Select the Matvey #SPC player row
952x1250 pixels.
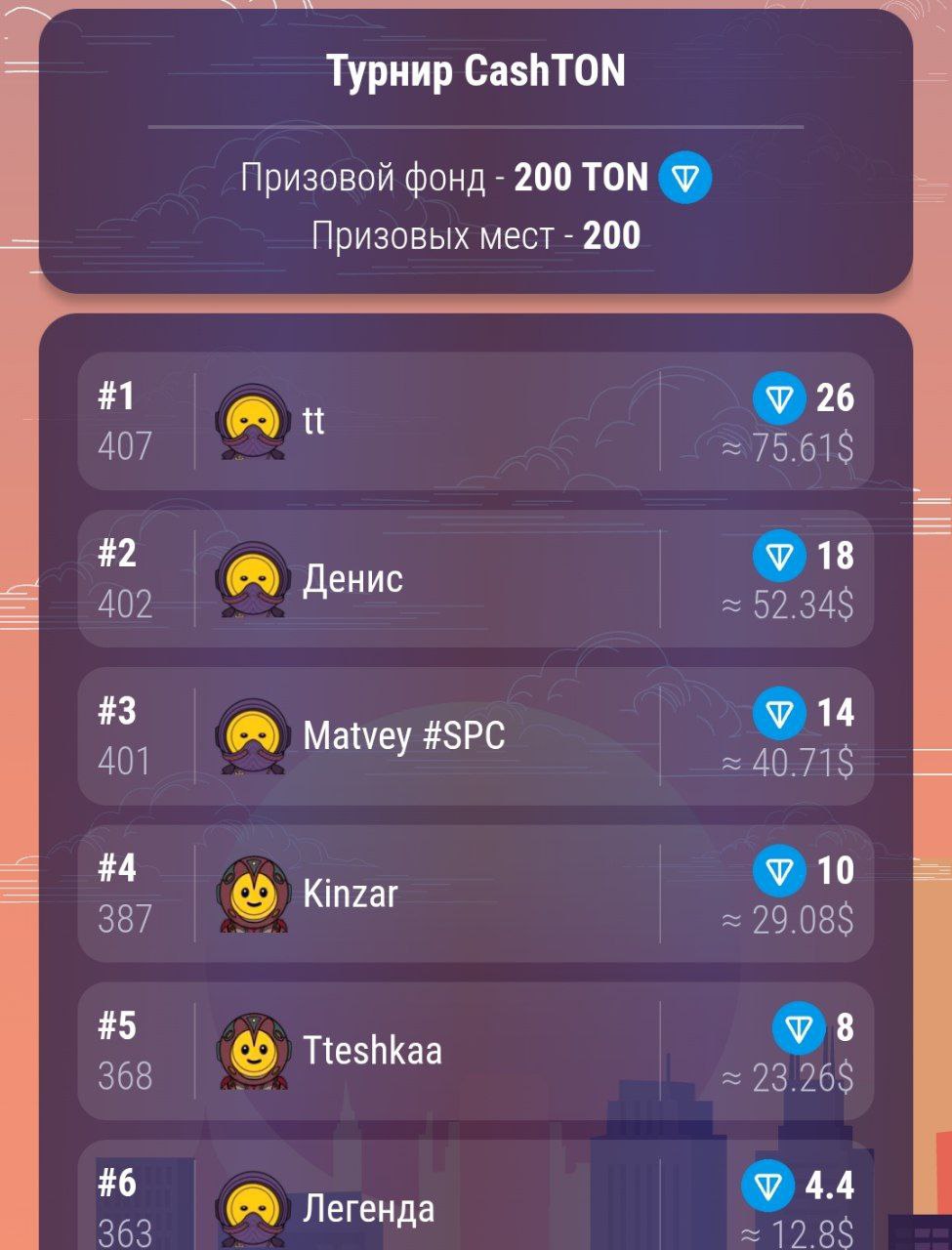coord(476,736)
